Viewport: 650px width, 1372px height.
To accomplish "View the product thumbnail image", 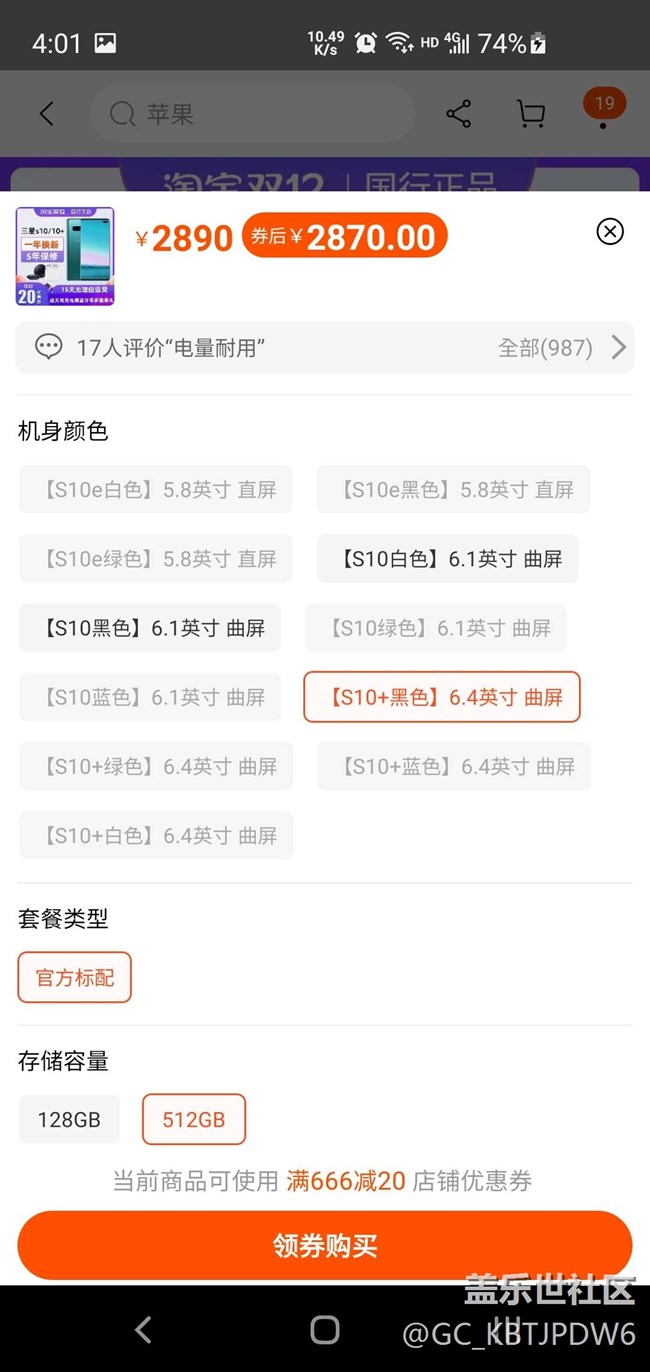I will coord(65,256).
